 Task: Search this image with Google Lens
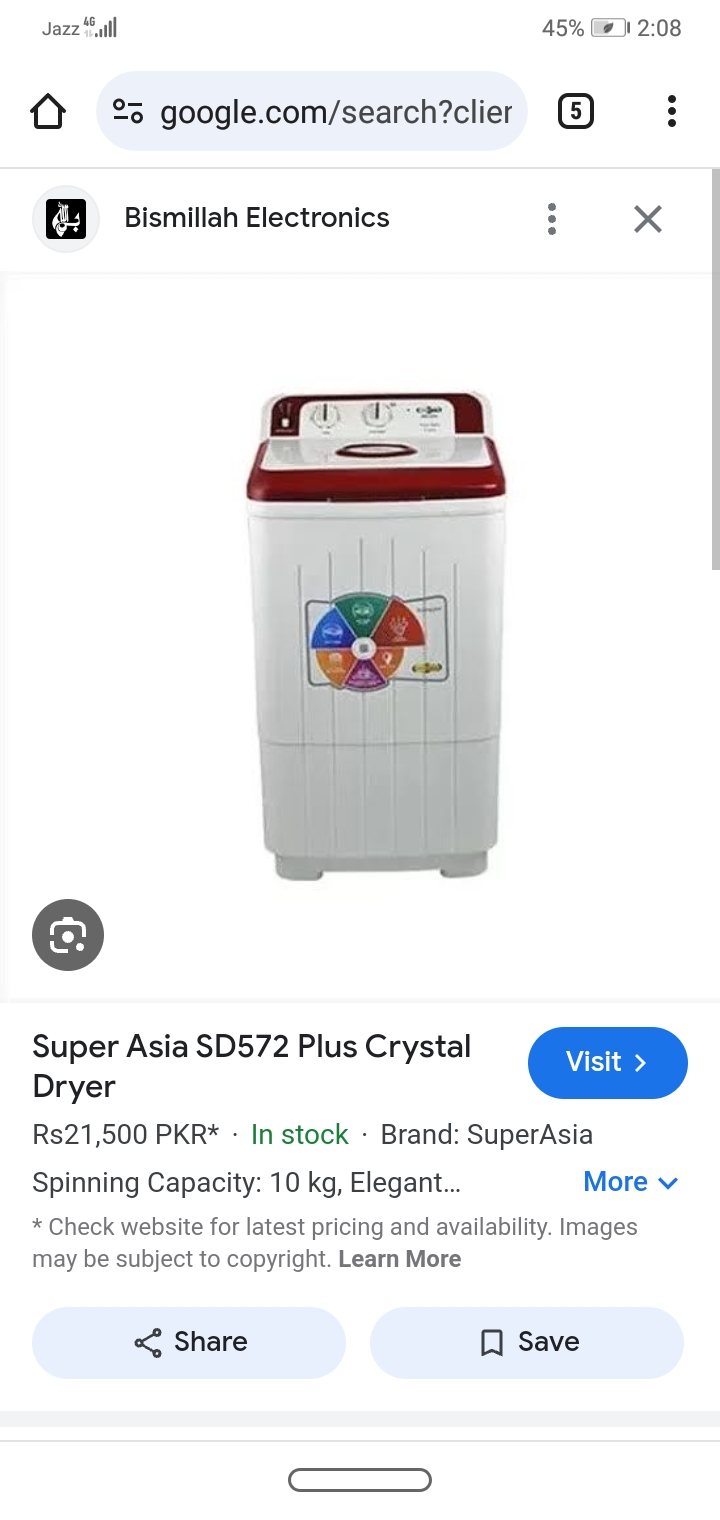(68, 935)
